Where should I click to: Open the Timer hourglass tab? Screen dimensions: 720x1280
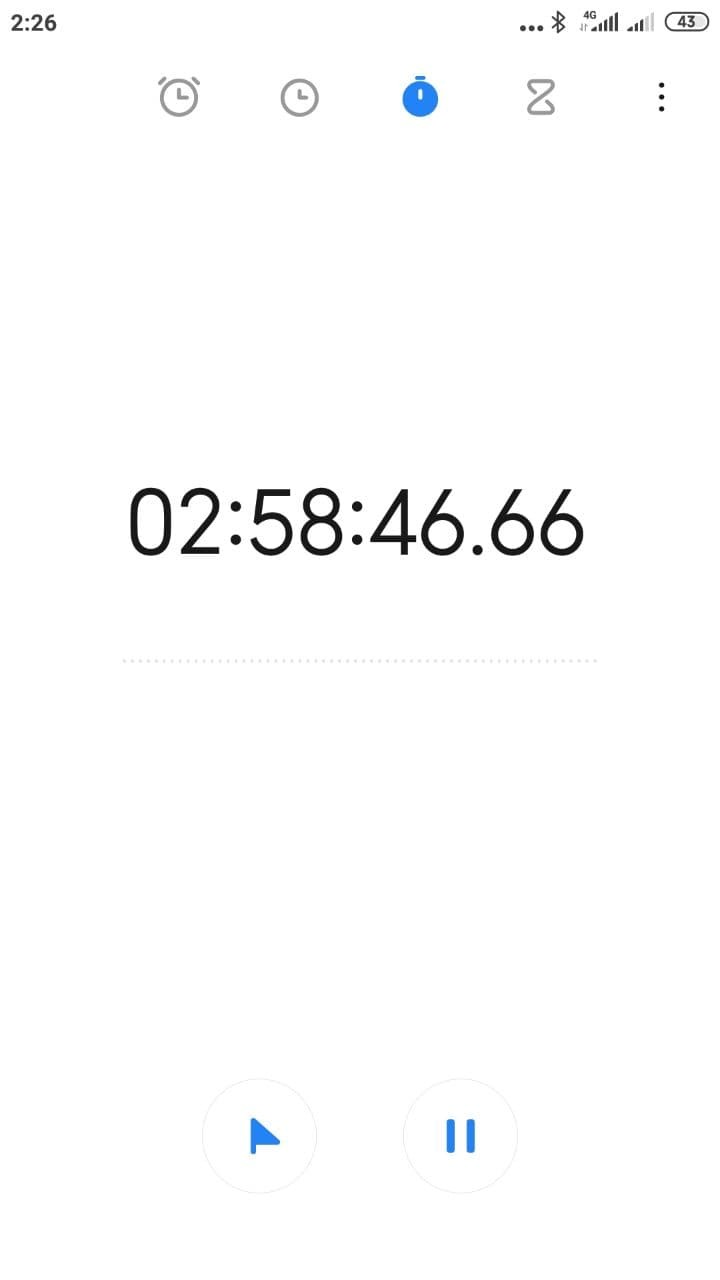(541, 97)
